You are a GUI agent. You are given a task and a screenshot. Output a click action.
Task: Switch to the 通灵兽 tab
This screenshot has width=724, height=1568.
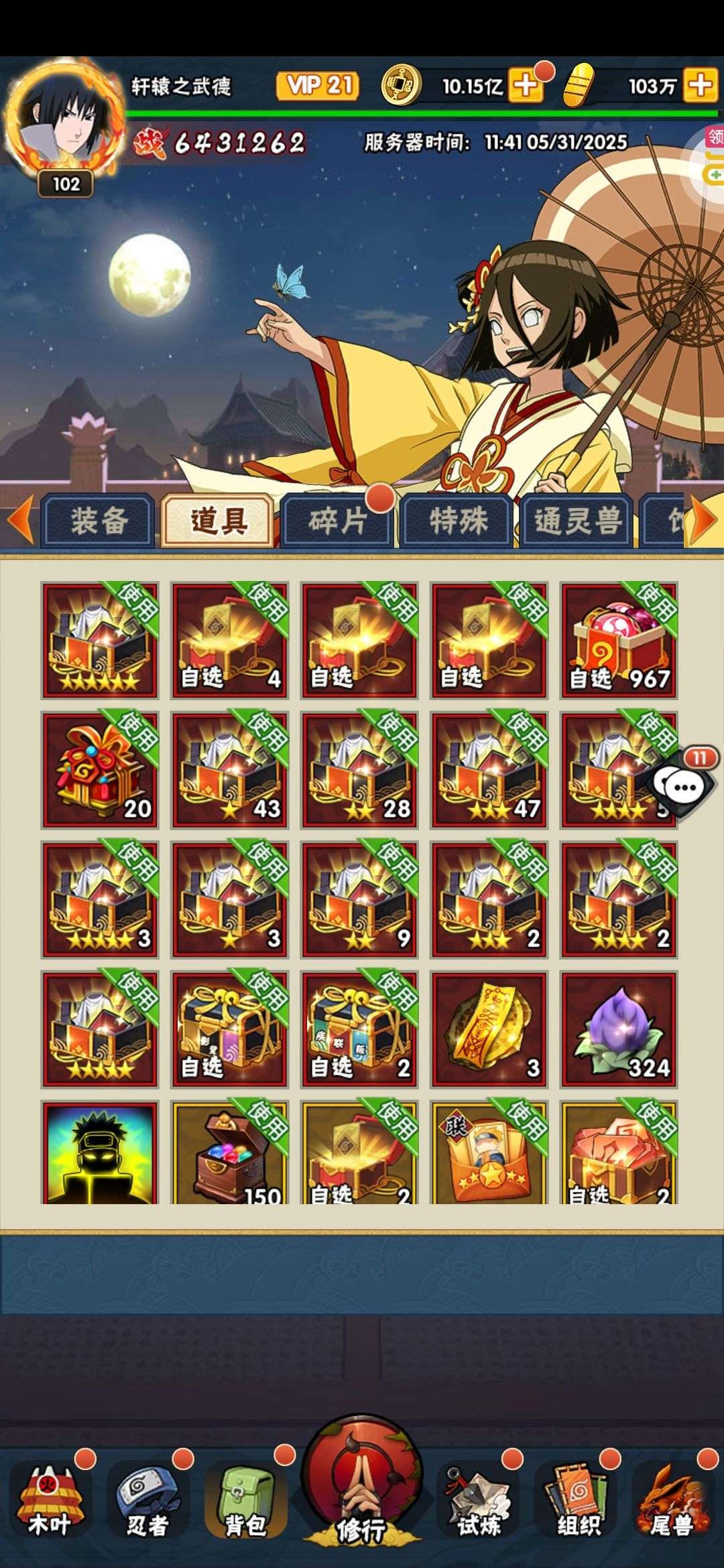(x=577, y=521)
